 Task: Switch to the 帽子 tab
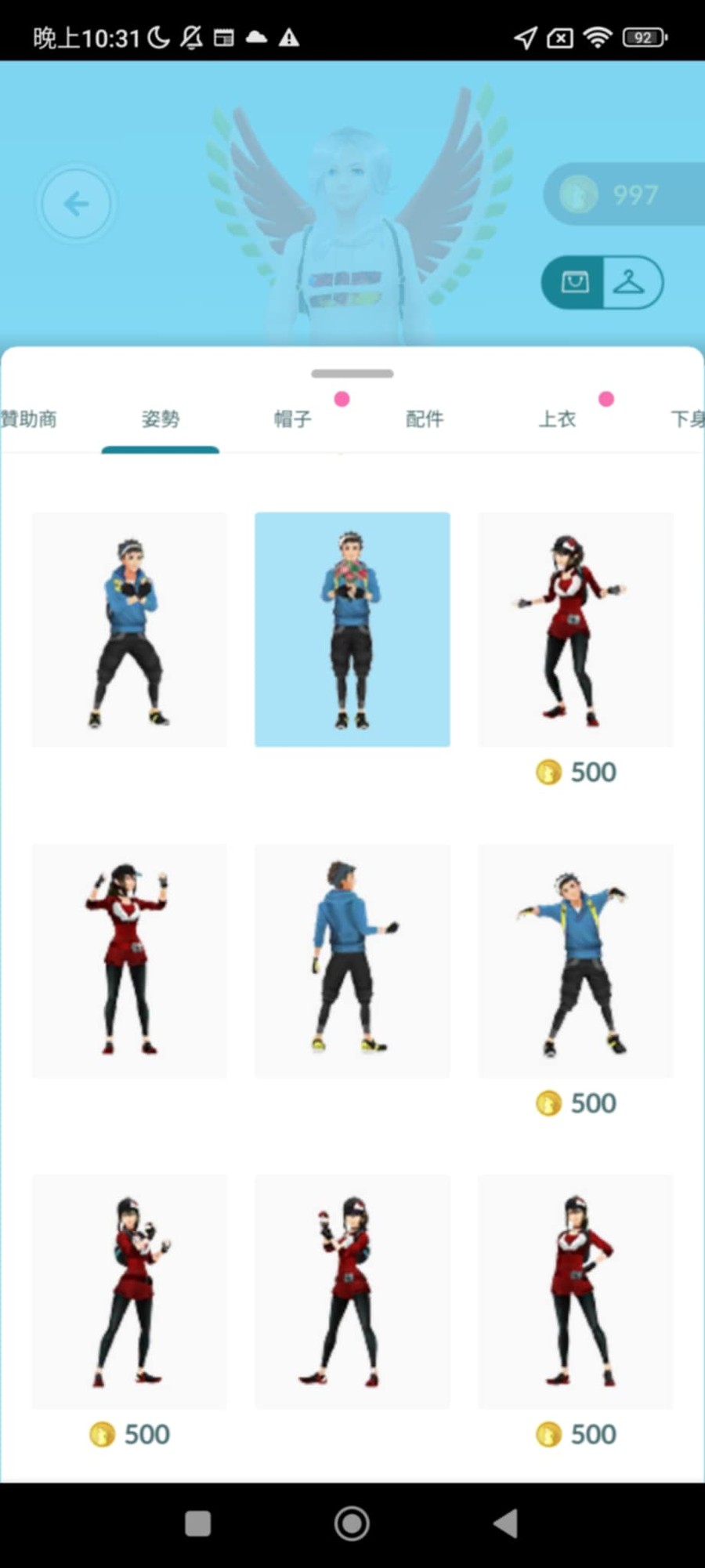(x=293, y=419)
